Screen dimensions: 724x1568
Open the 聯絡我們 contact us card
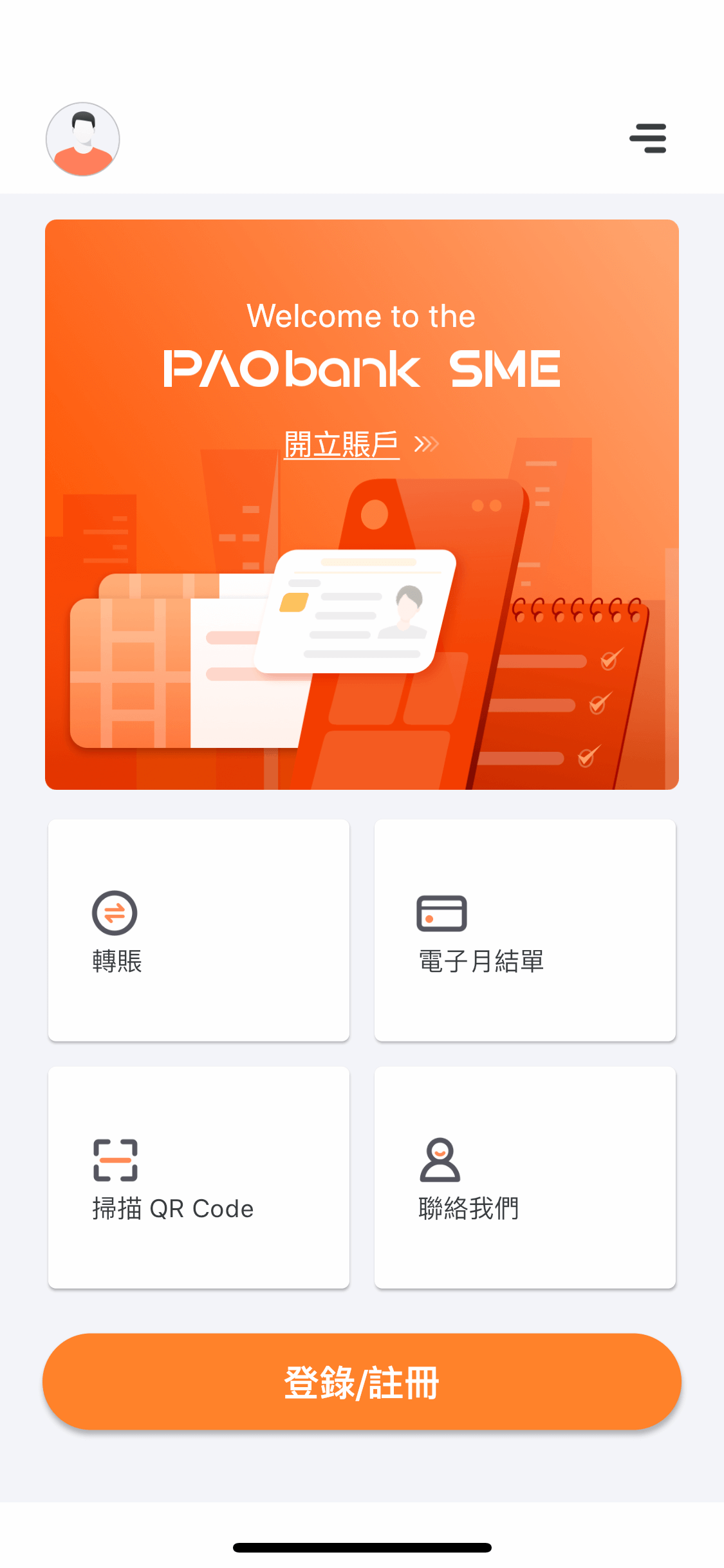pos(525,1177)
